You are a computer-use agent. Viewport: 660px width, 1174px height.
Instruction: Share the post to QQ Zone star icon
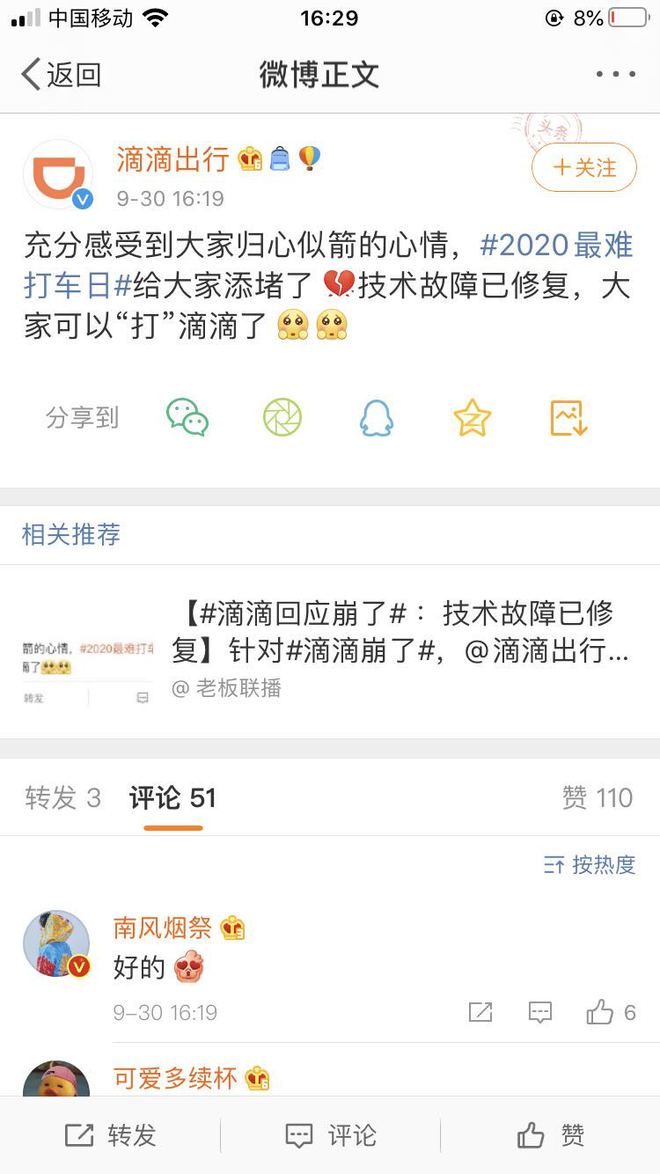[471, 418]
